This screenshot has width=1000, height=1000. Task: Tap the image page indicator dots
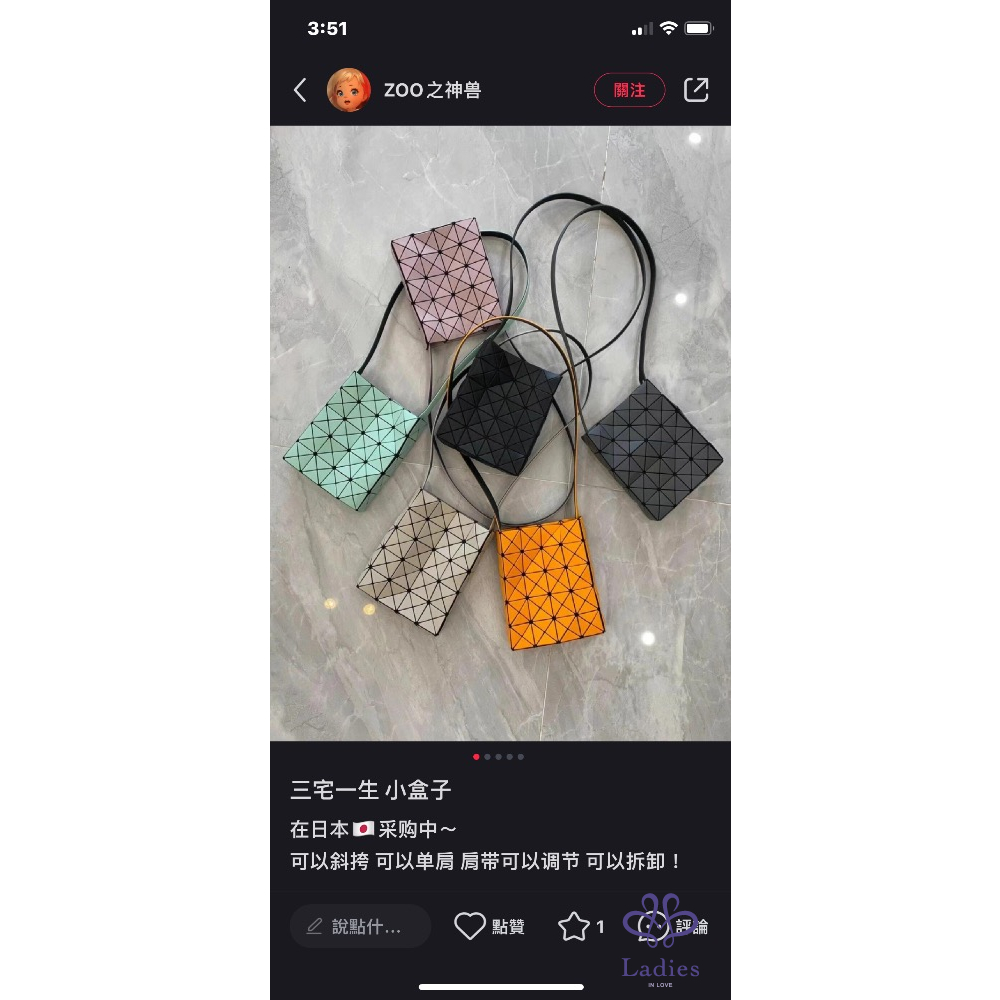pyautogui.click(x=498, y=757)
